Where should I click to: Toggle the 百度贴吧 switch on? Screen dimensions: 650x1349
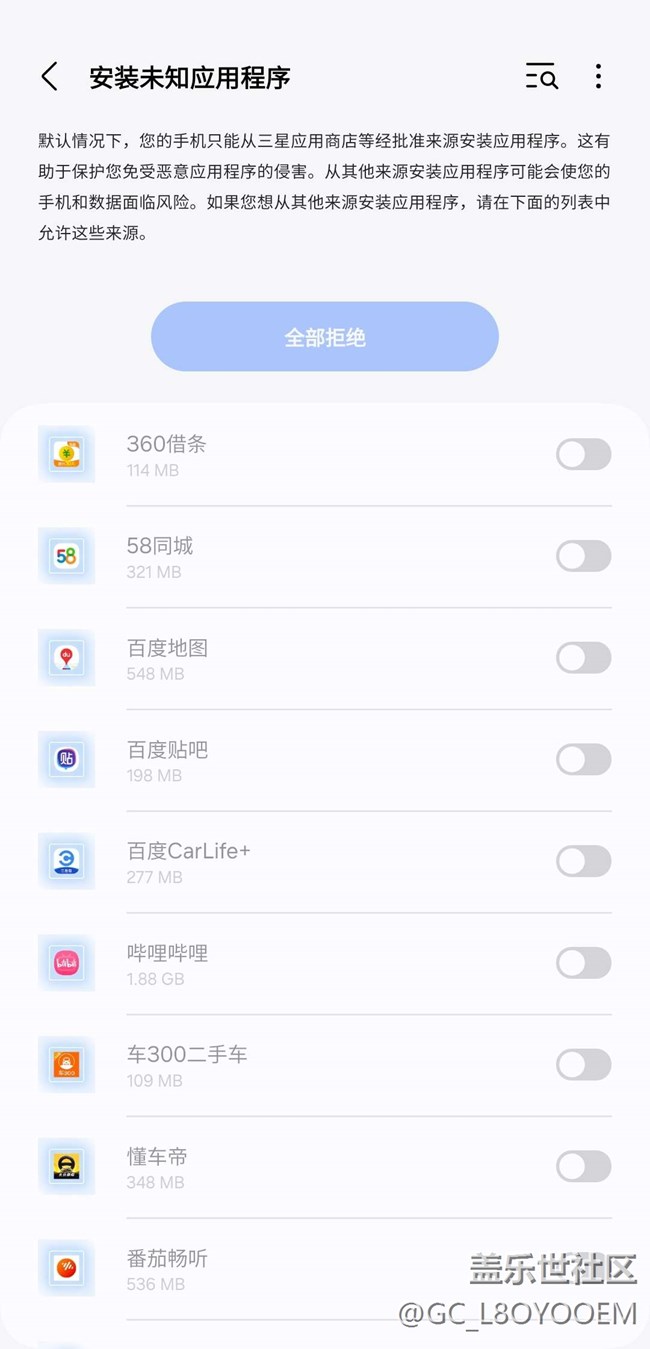[x=583, y=759]
